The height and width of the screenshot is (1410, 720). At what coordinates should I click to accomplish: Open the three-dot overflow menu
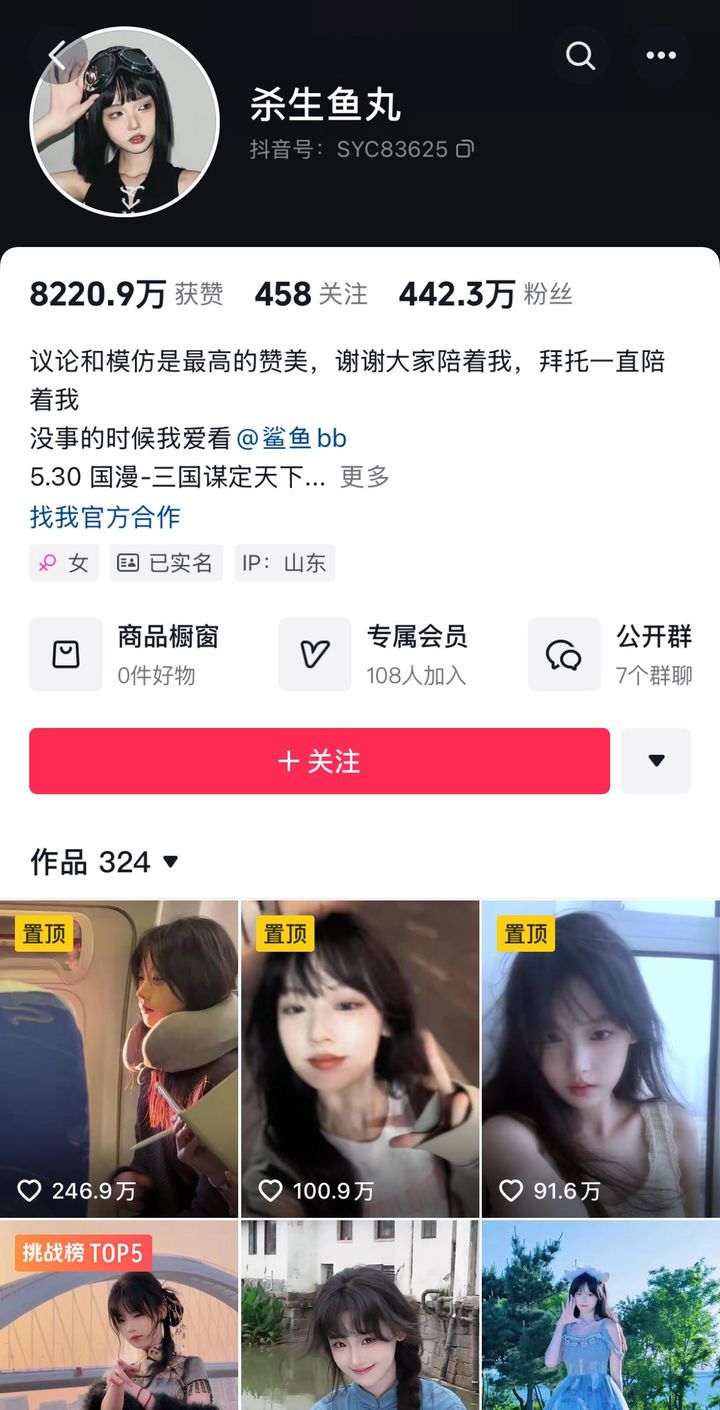point(660,55)
